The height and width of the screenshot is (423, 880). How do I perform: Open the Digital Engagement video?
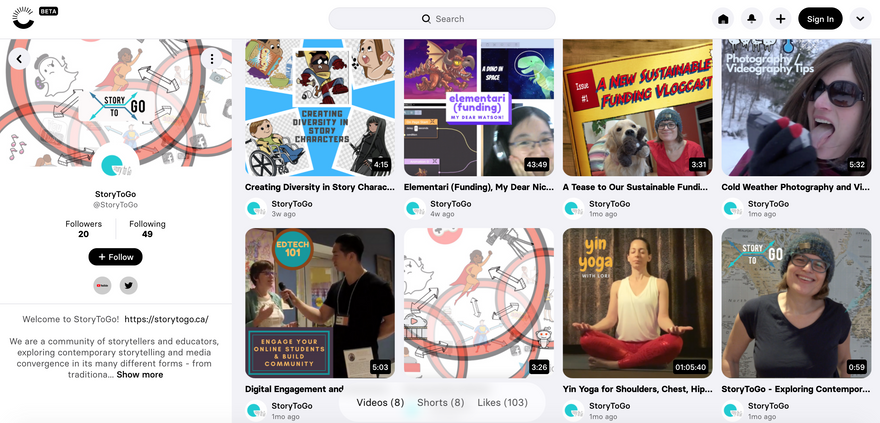(320, 302)
